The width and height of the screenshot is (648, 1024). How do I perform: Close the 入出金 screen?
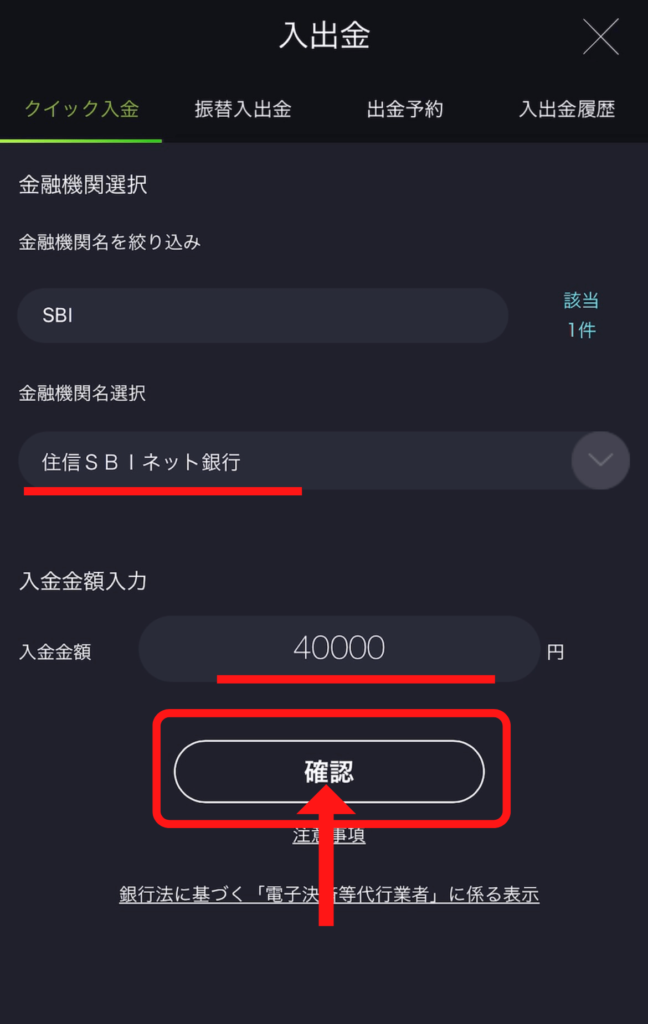pos(601,38)
